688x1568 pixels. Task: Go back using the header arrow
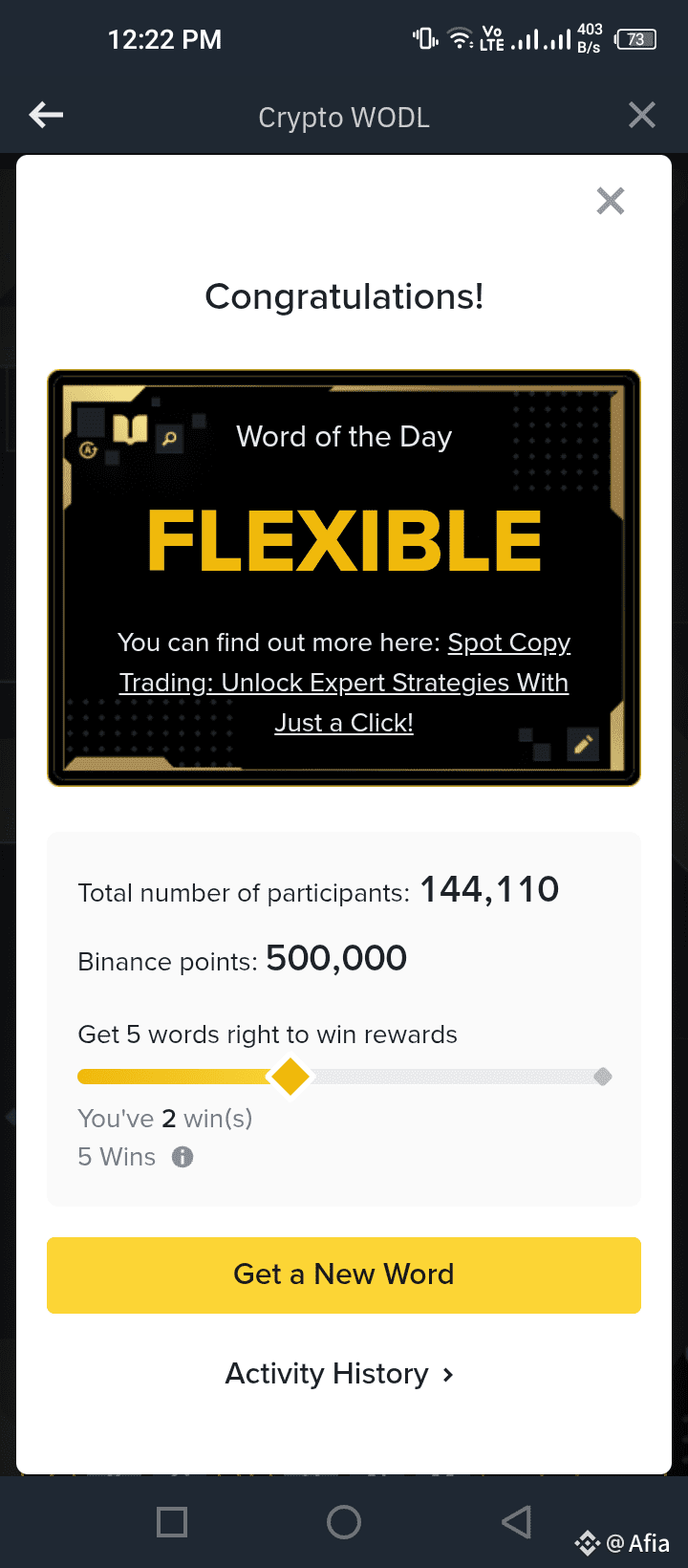[46, 116]
